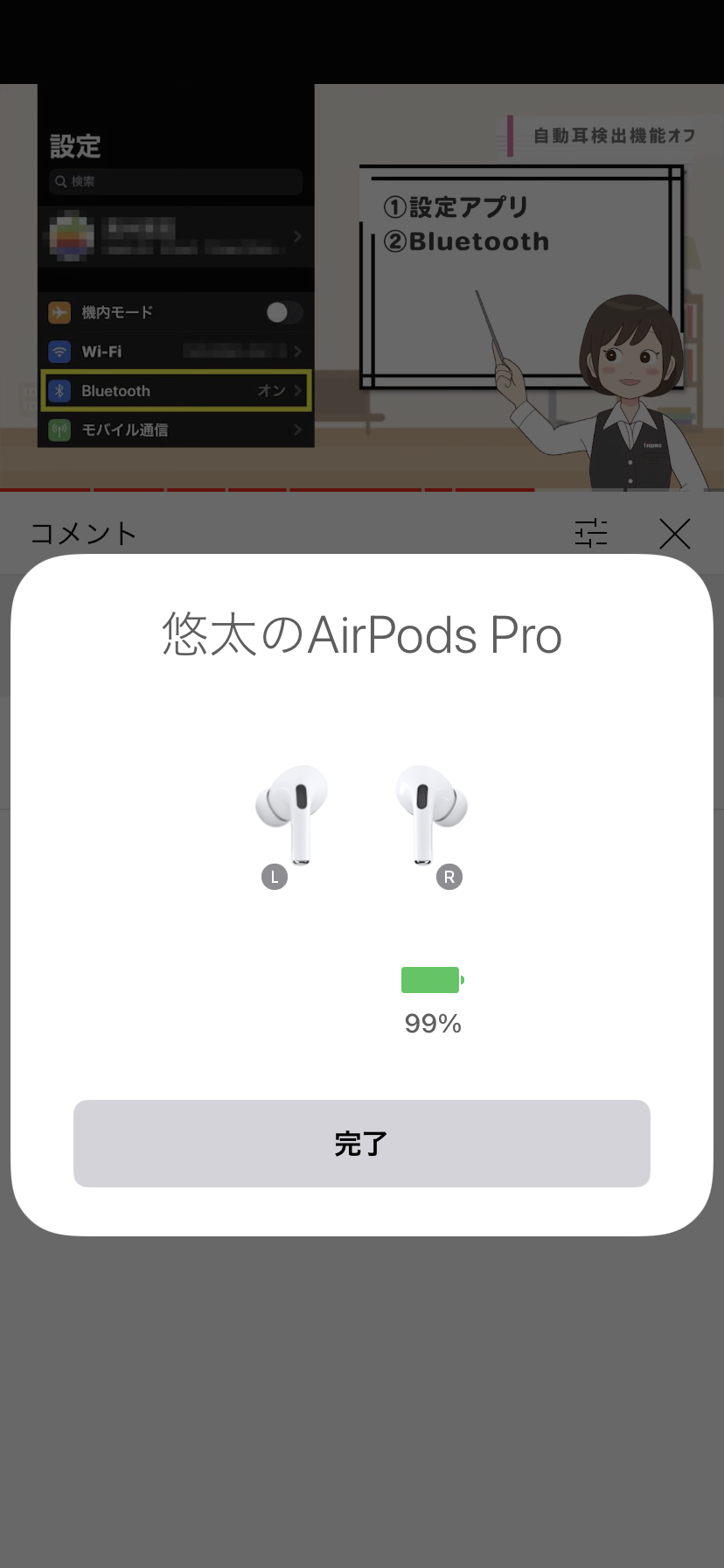
Task: Close the コメント panel
Action: 674,533
